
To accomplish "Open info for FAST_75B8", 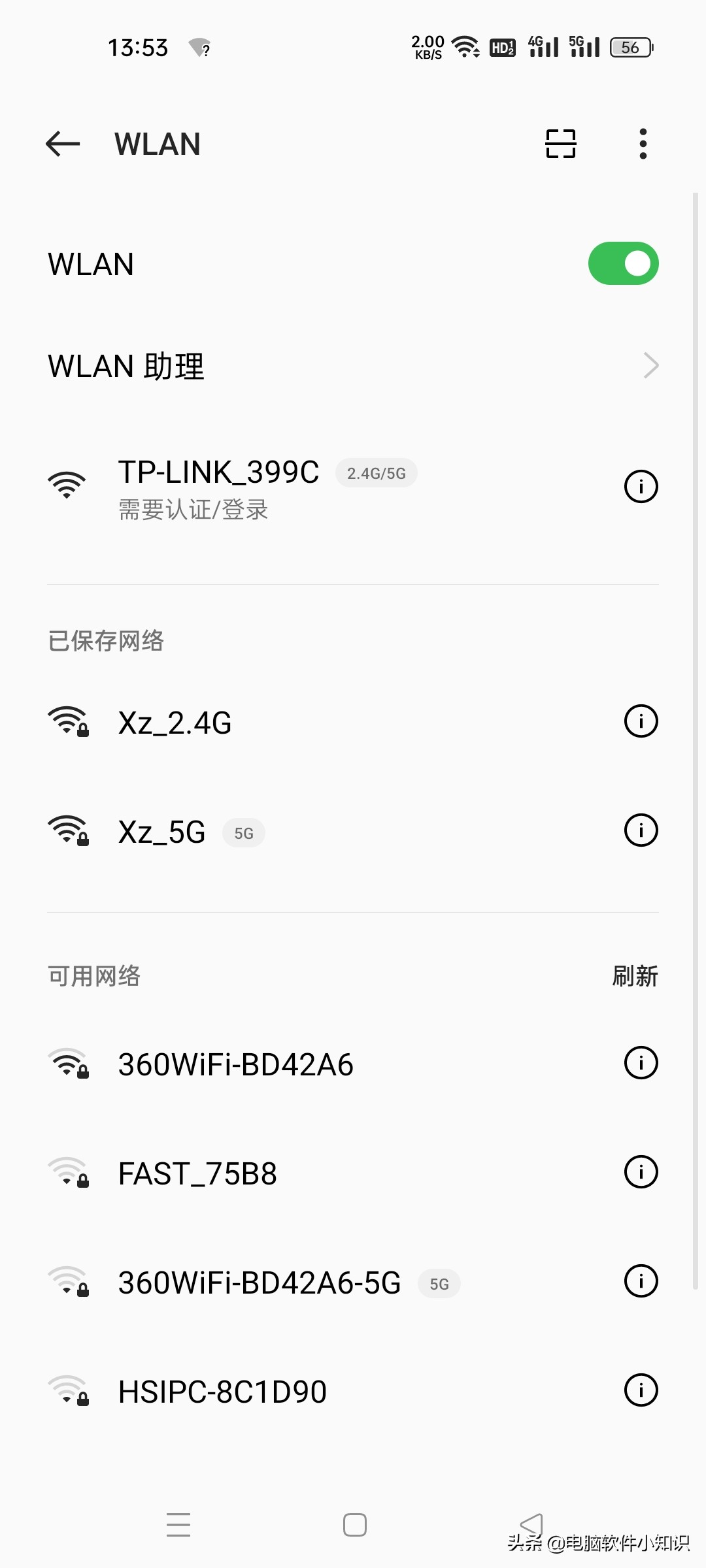I will [641, 1172].
